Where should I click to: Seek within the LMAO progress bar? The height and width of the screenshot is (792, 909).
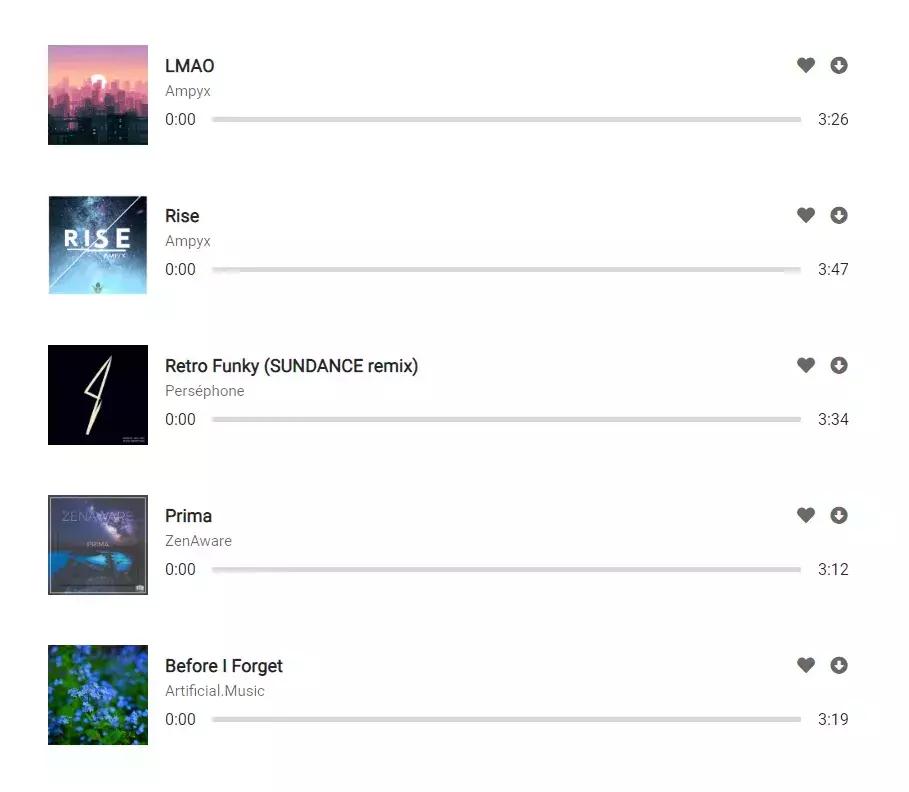point(506,119)
